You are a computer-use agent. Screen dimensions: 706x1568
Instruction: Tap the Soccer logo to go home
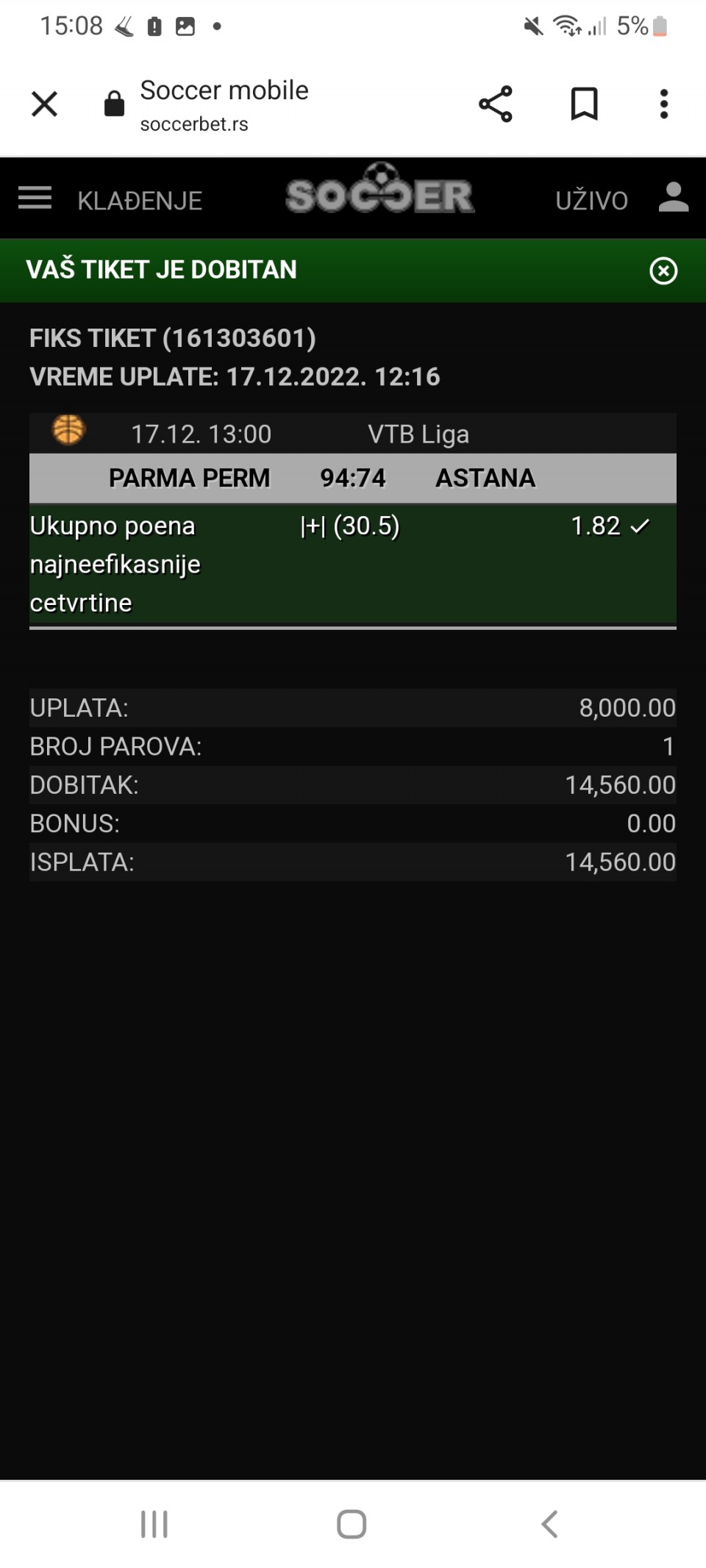click(x=379, y=193)
